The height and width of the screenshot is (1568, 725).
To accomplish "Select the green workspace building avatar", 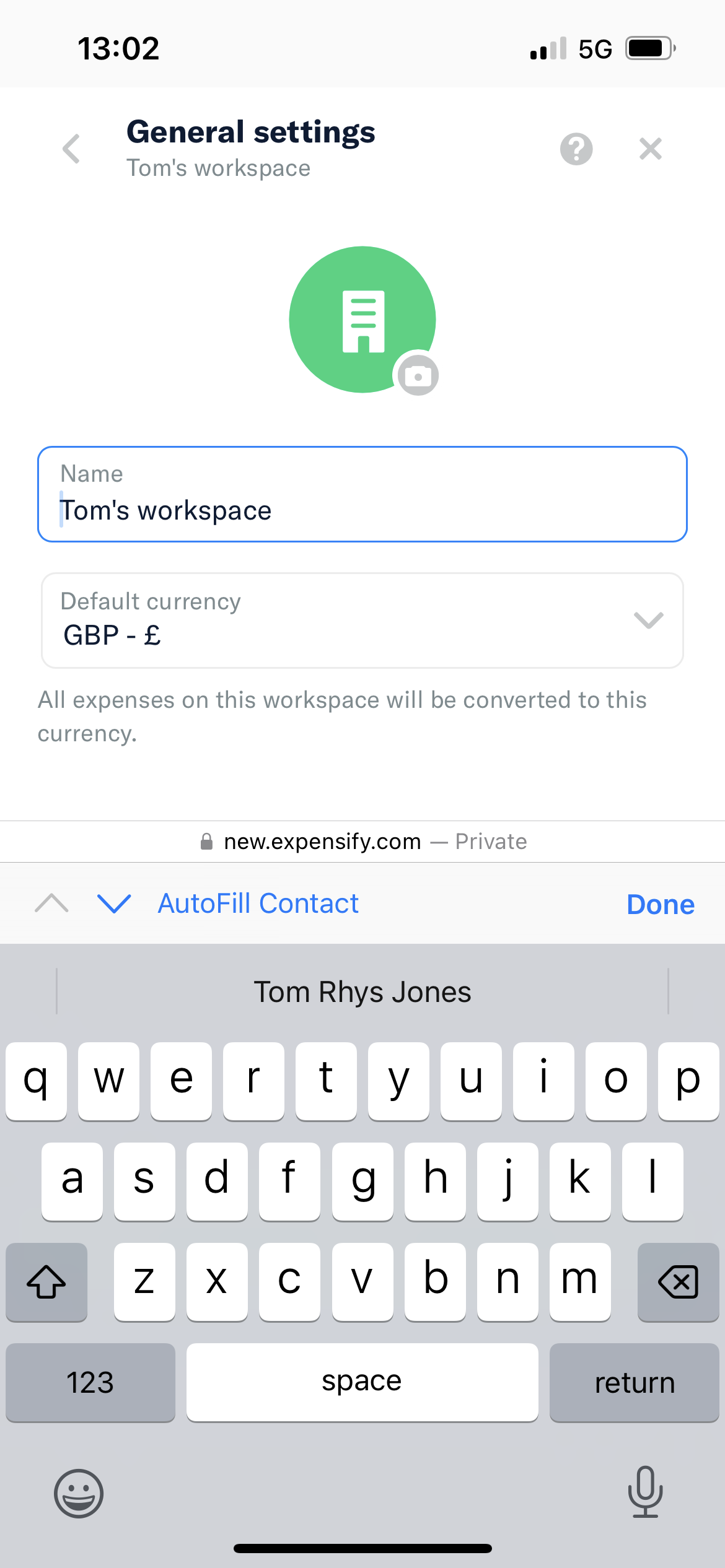I will [x=362, y=318].
